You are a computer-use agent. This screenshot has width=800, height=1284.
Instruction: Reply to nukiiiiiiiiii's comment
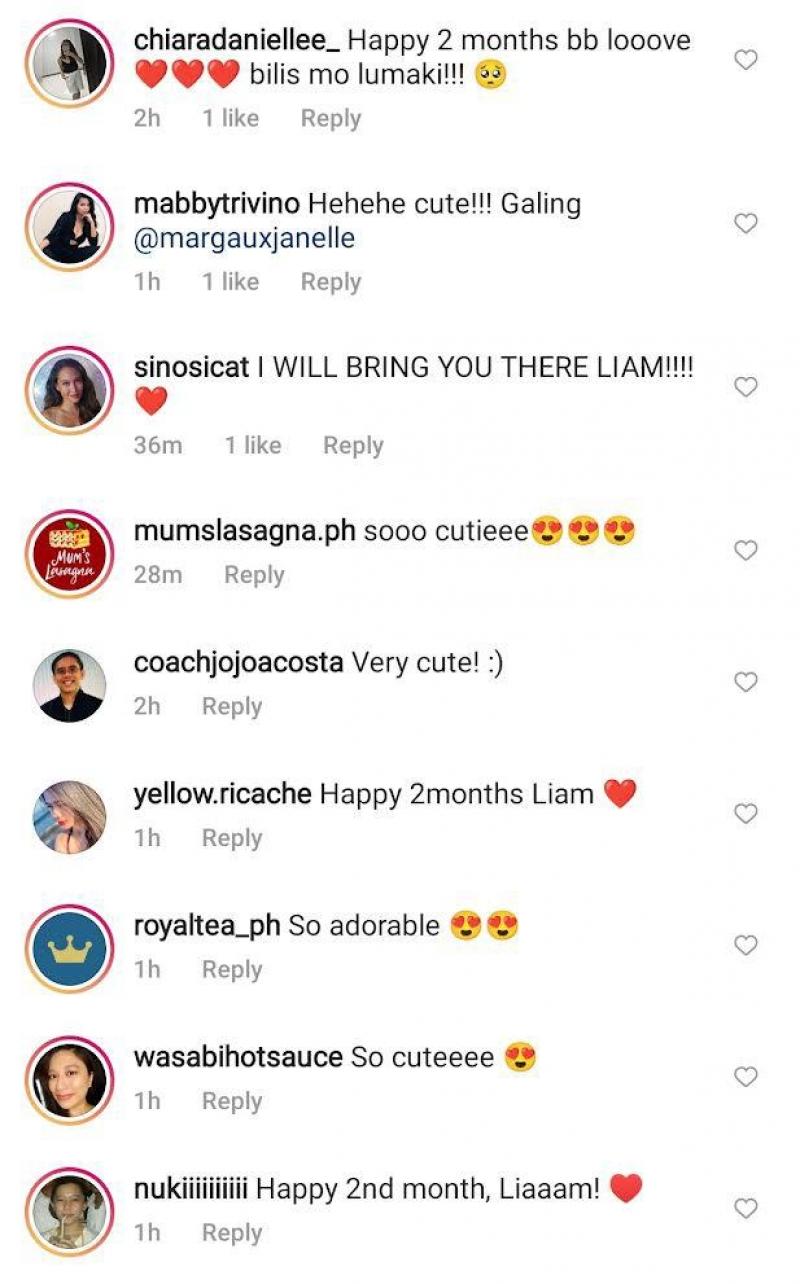tap(232, 1233)
